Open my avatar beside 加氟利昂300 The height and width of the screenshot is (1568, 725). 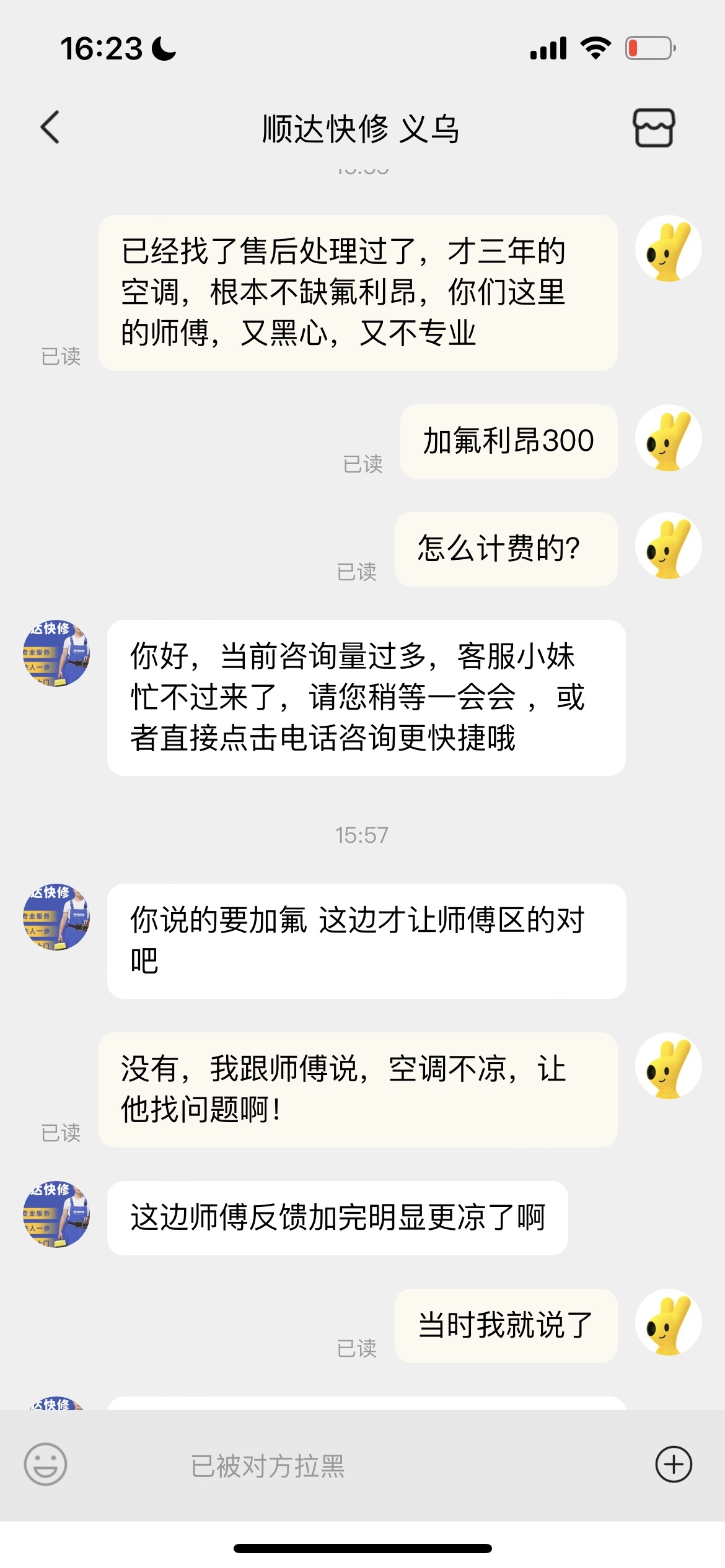668,438
